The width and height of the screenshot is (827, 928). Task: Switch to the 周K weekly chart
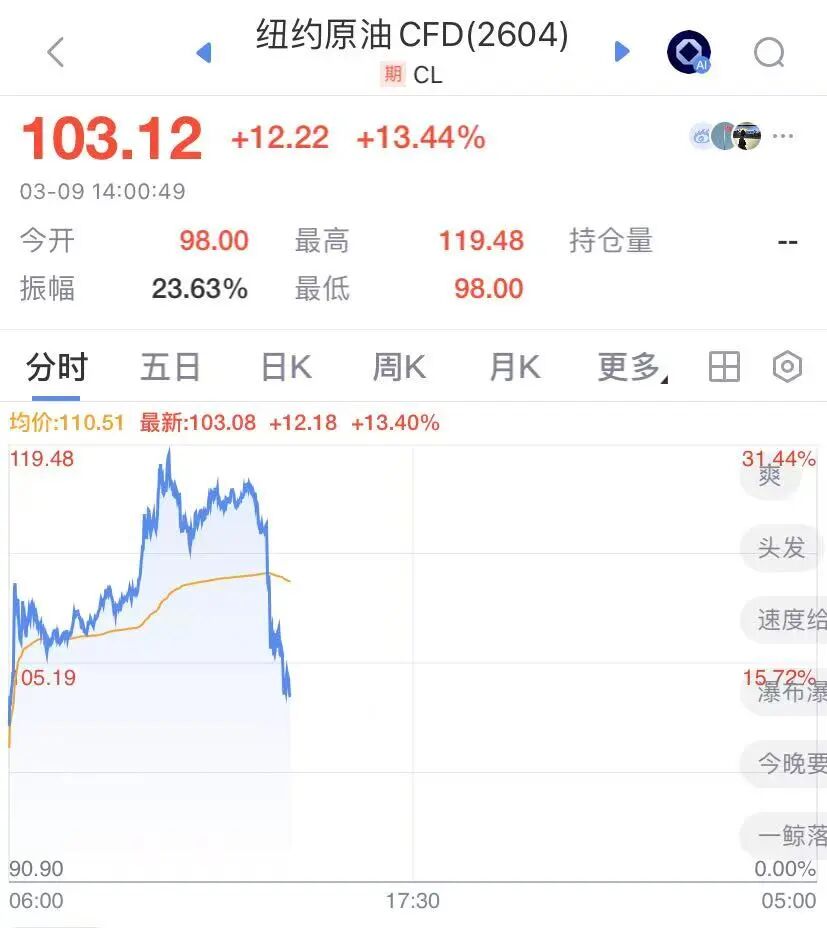pos(397,367)
